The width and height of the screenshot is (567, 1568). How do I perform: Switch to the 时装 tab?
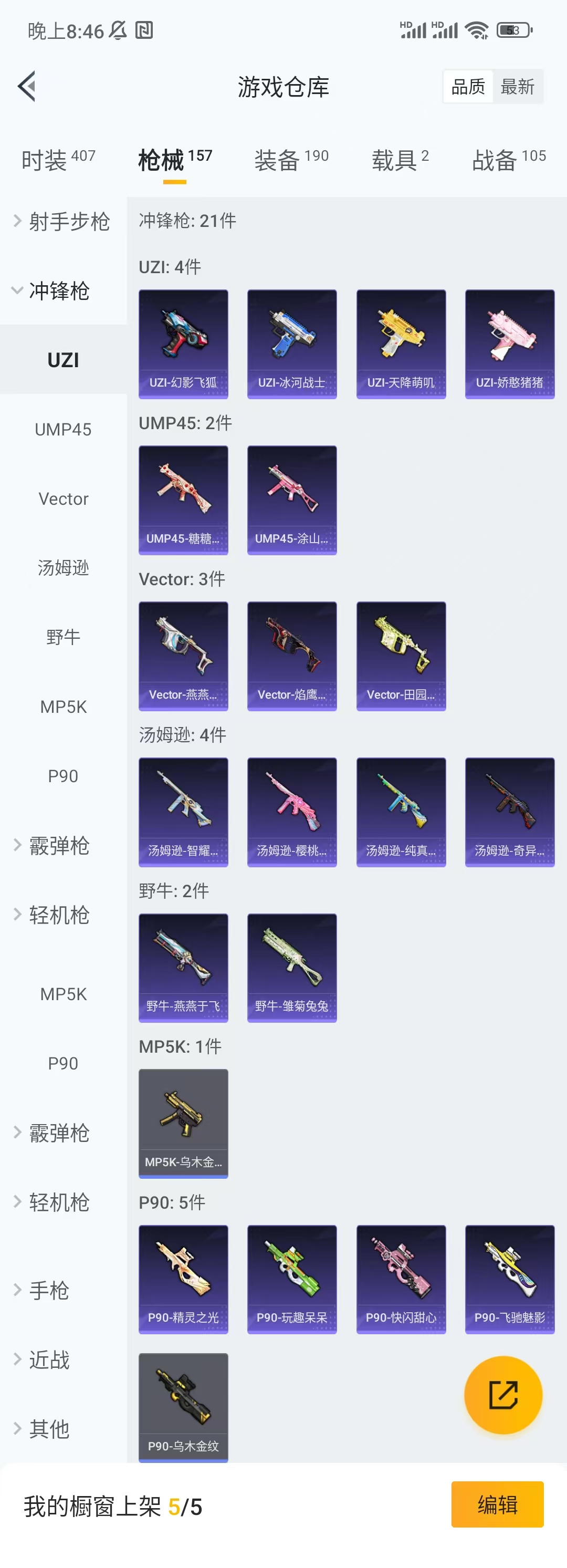(x=58, y=160)
